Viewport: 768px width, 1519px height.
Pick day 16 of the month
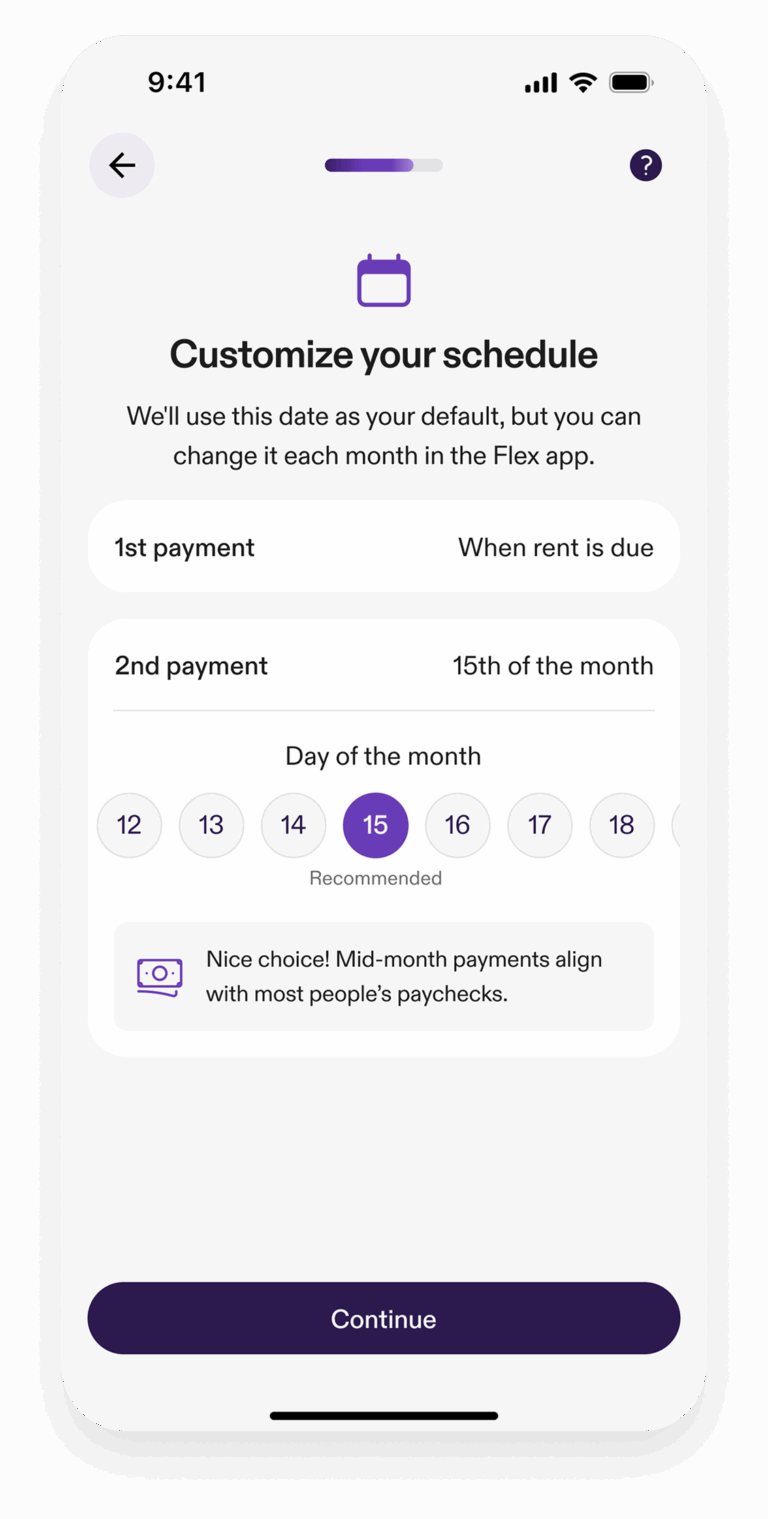[x=457, y=825]
